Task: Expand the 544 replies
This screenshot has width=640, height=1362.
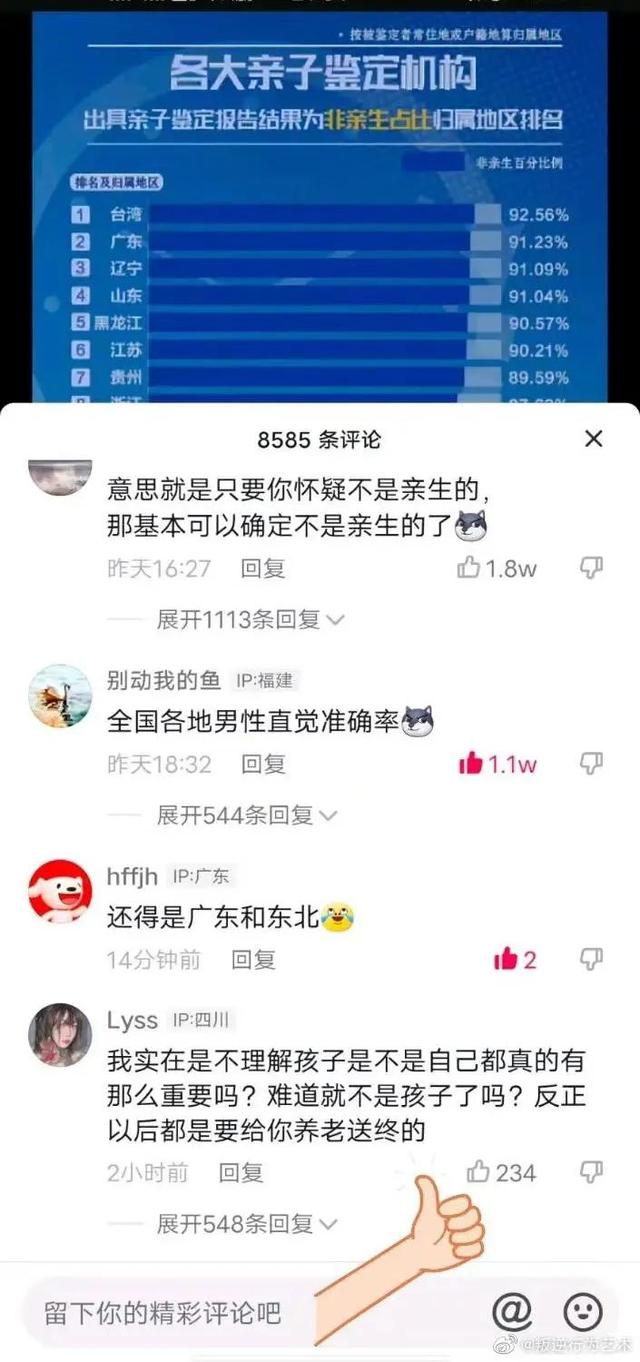Action: pyautogui.click(x=246, y=816)
